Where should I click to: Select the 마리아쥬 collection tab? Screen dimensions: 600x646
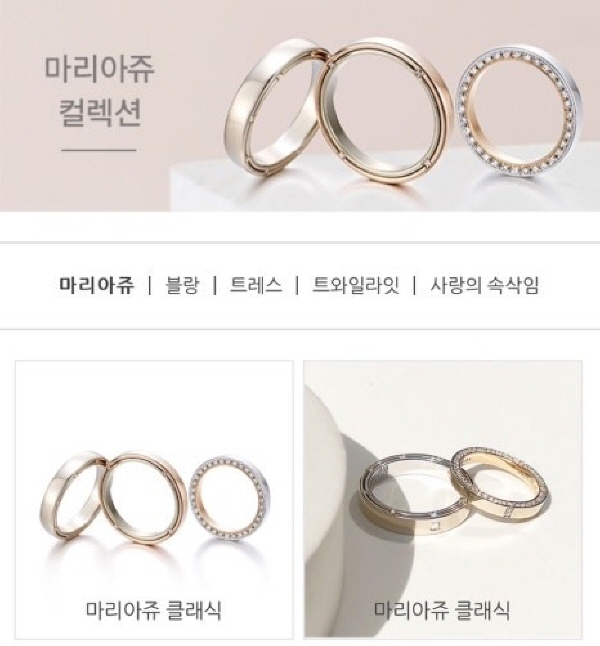[97, 286]
